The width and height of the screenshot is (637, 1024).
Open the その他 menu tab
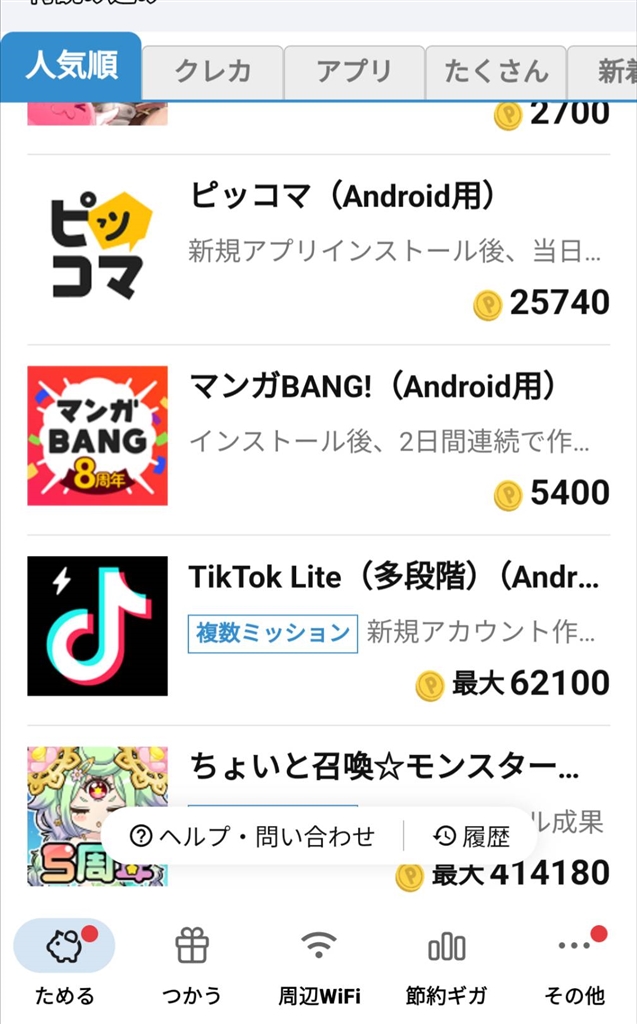coord(574,965)
